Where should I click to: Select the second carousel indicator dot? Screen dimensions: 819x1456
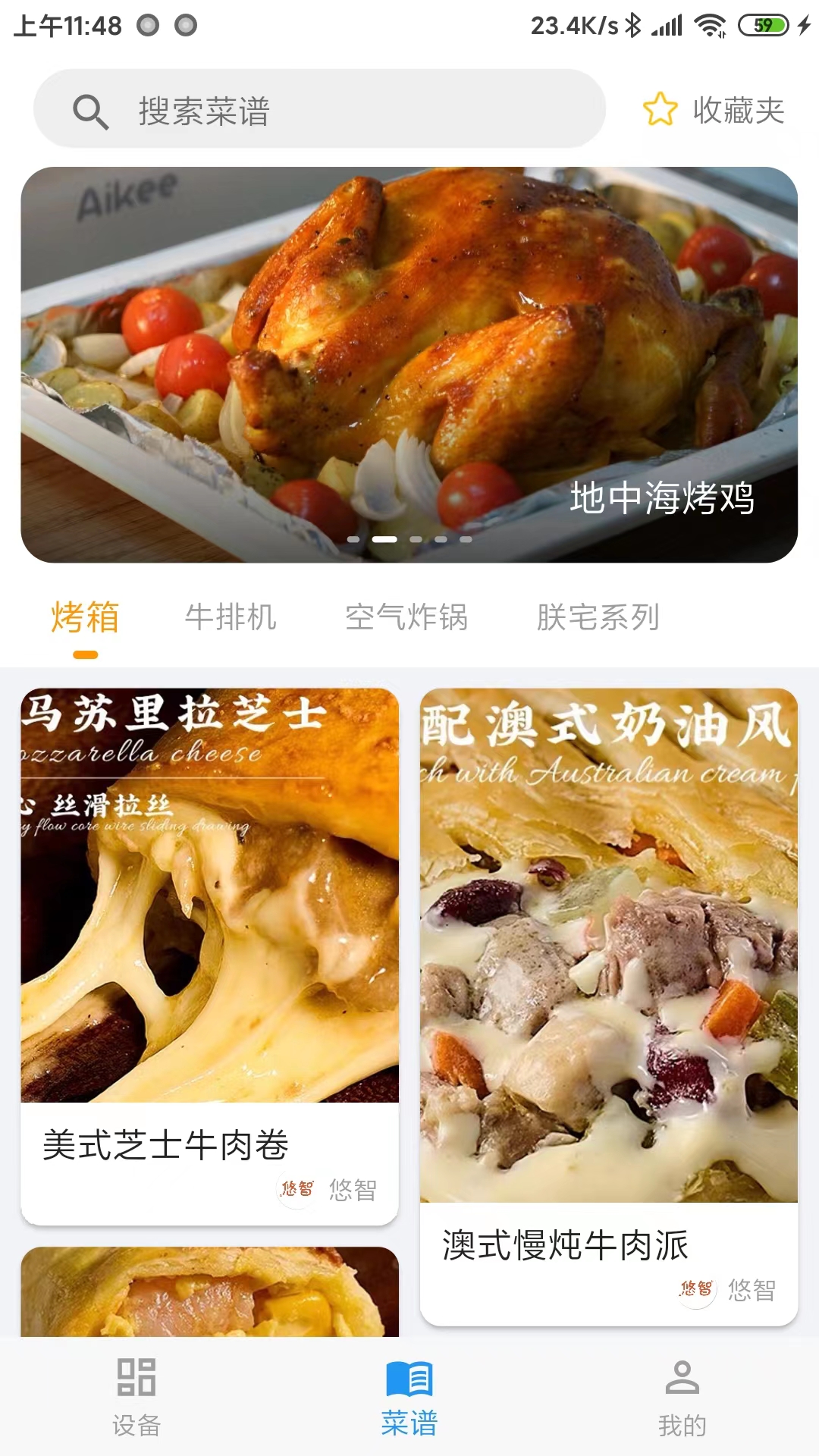click(384, 541)
